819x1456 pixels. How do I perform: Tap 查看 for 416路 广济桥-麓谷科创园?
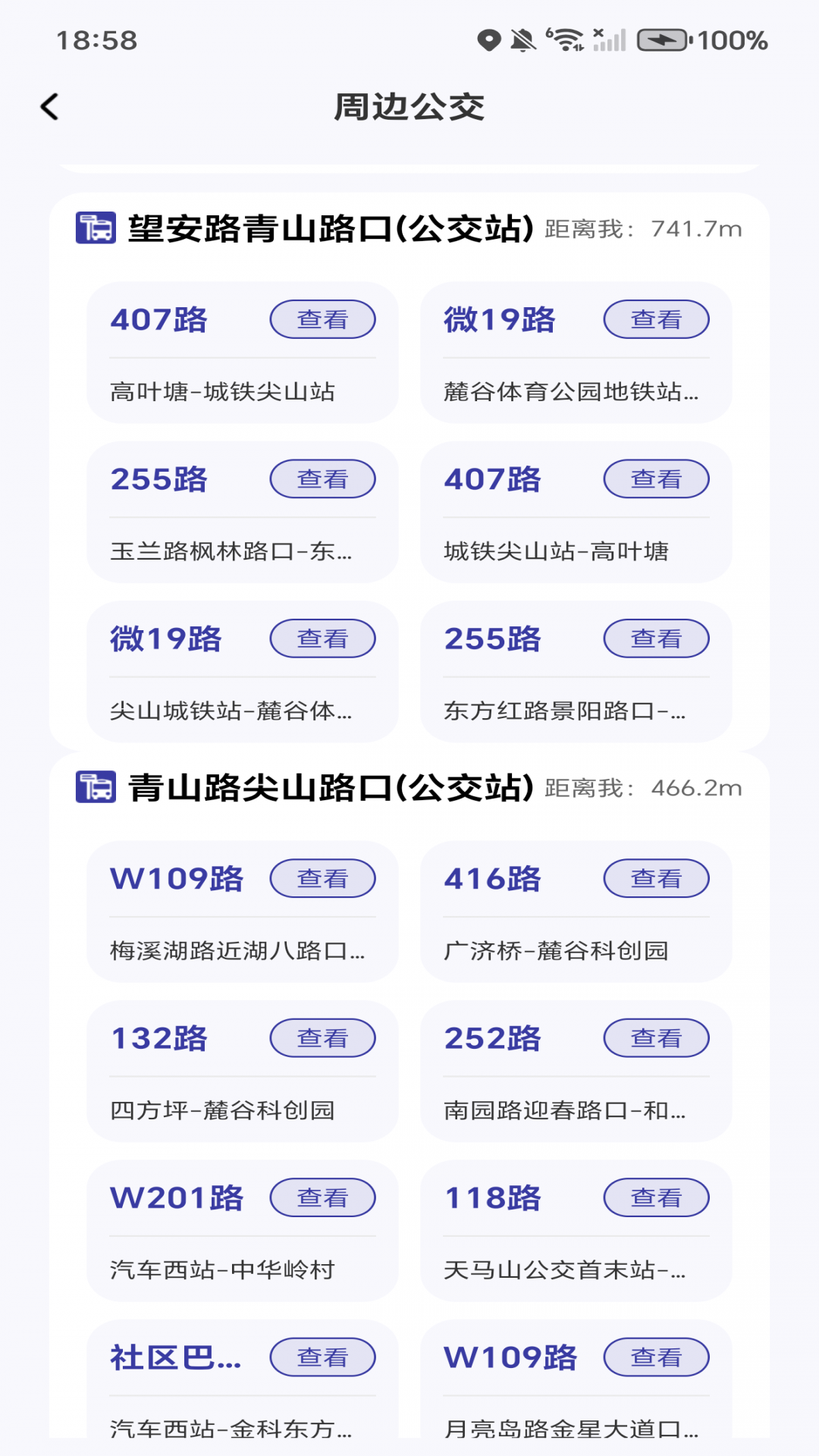656,878
